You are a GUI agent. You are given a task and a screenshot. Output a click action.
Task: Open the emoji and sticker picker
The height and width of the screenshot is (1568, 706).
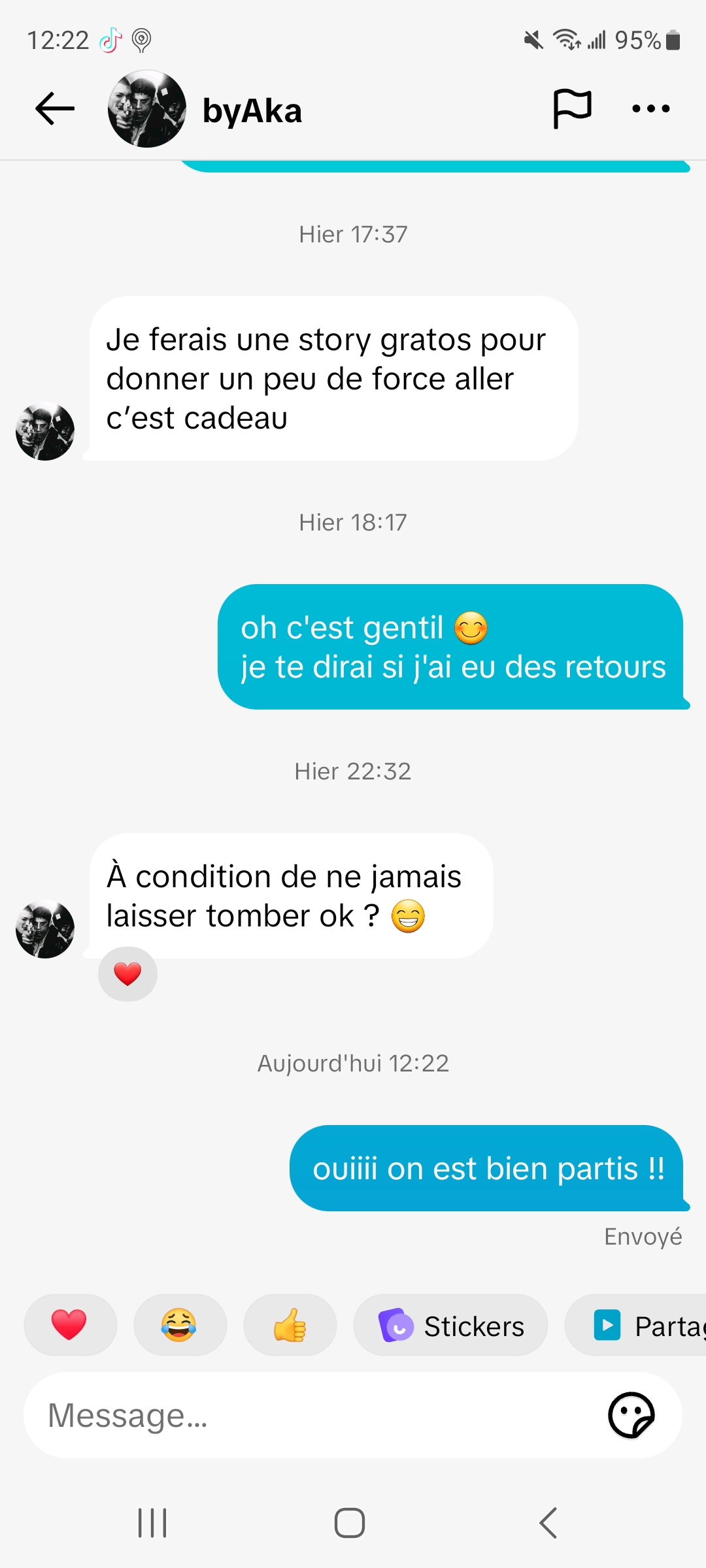click(x=631, y=1416)
